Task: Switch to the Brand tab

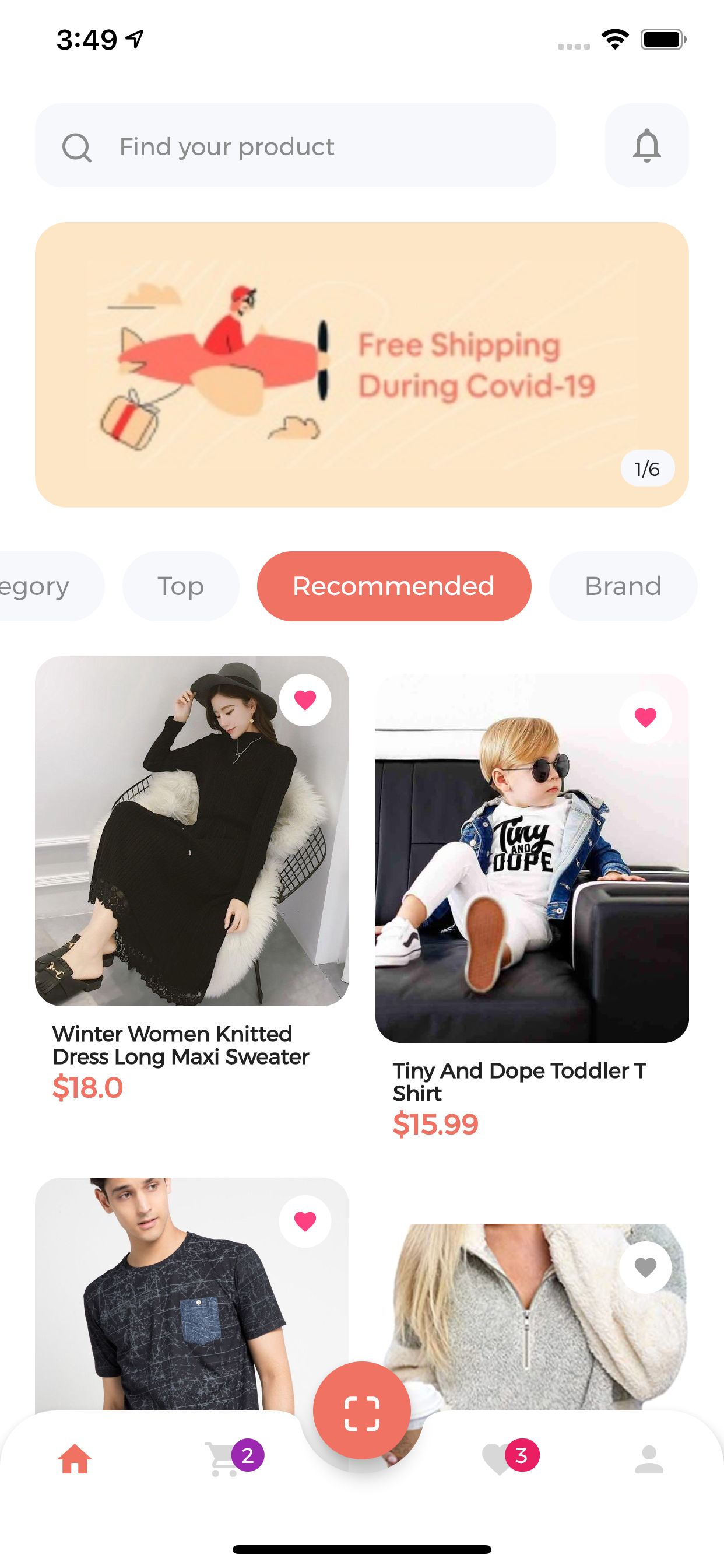Action: pos(623,586)
